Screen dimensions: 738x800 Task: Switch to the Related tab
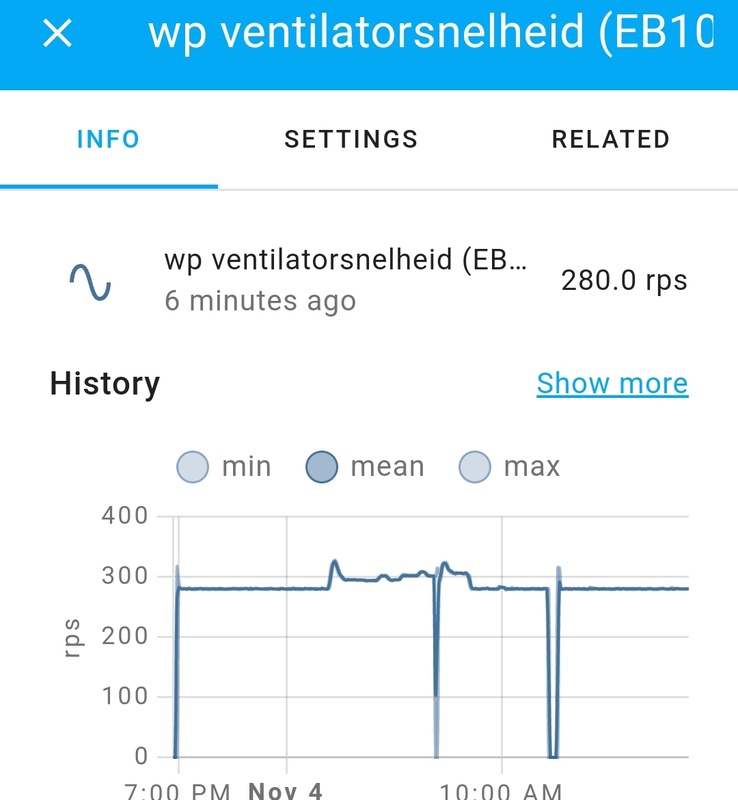pos(610,139)
